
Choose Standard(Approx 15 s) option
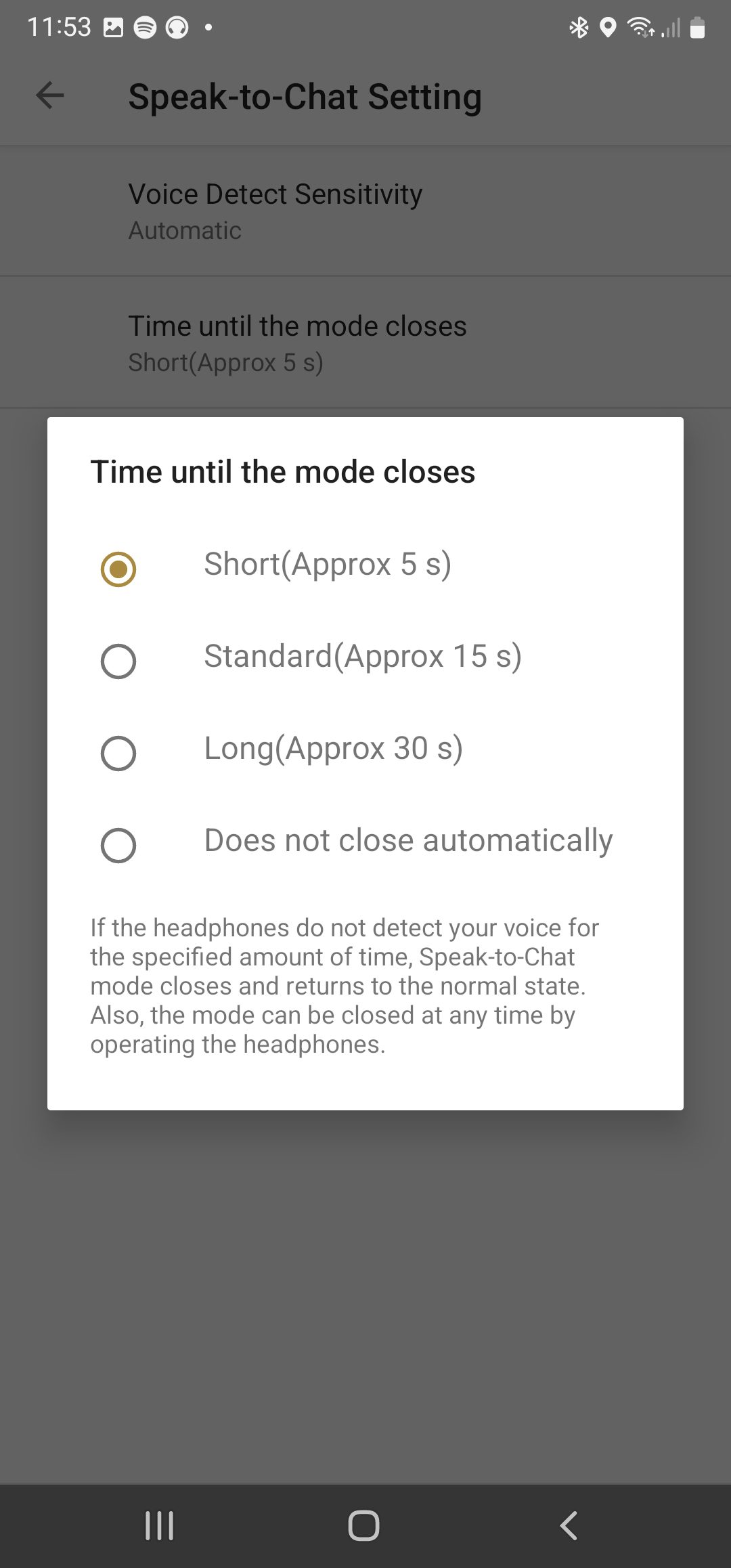coord(365,659)
